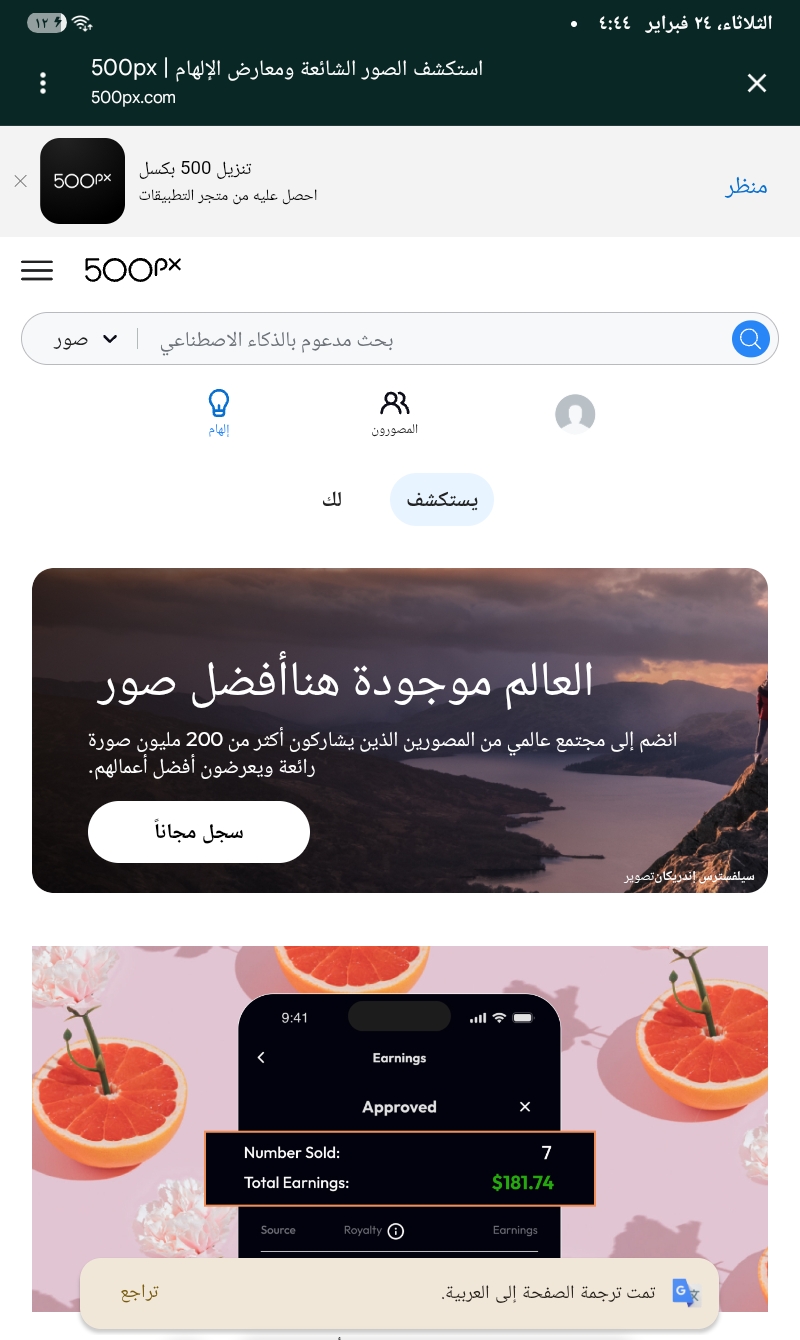Open the hamburger navigation menu
Viewport: 800px width, 1340px height.
tap(37, 270)
